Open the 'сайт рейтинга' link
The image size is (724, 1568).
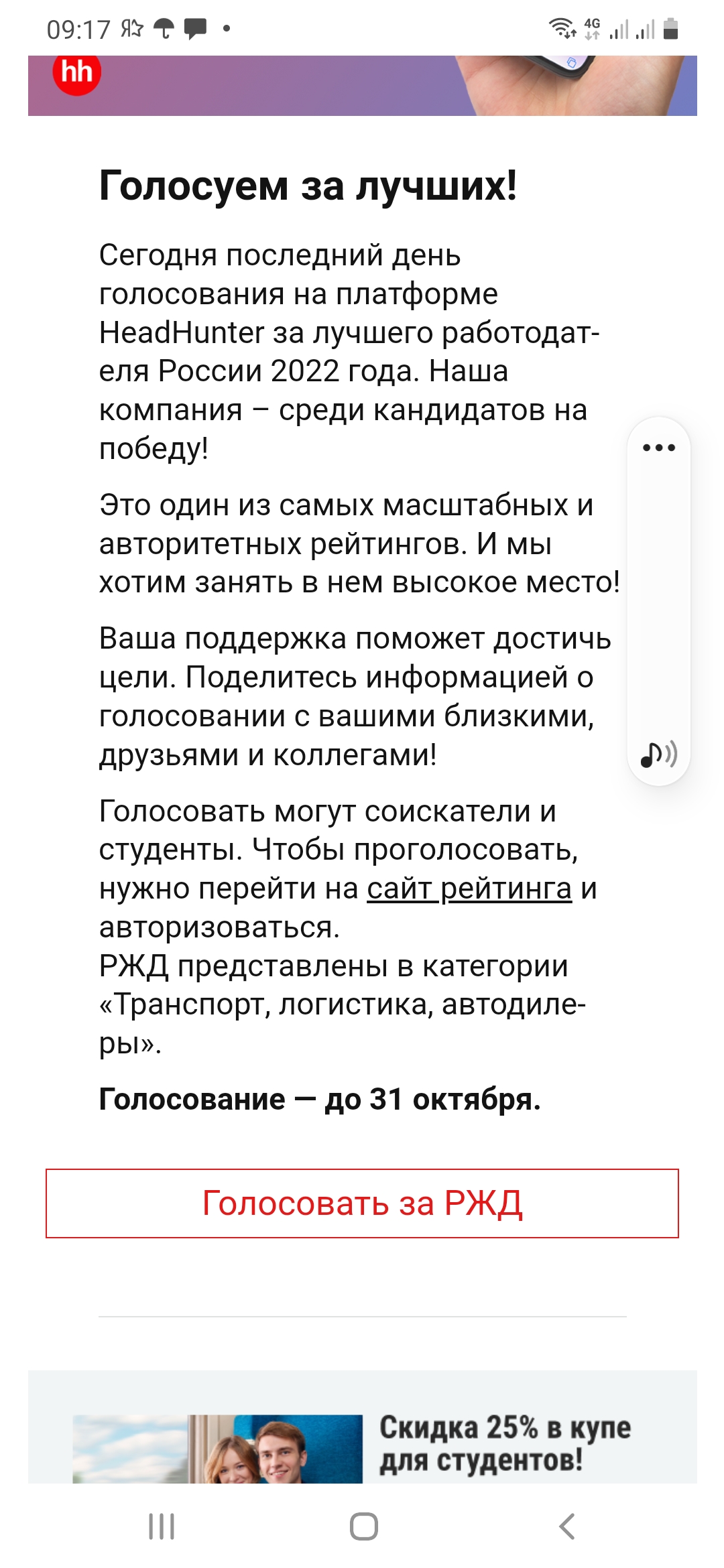[x=469, y=889]
